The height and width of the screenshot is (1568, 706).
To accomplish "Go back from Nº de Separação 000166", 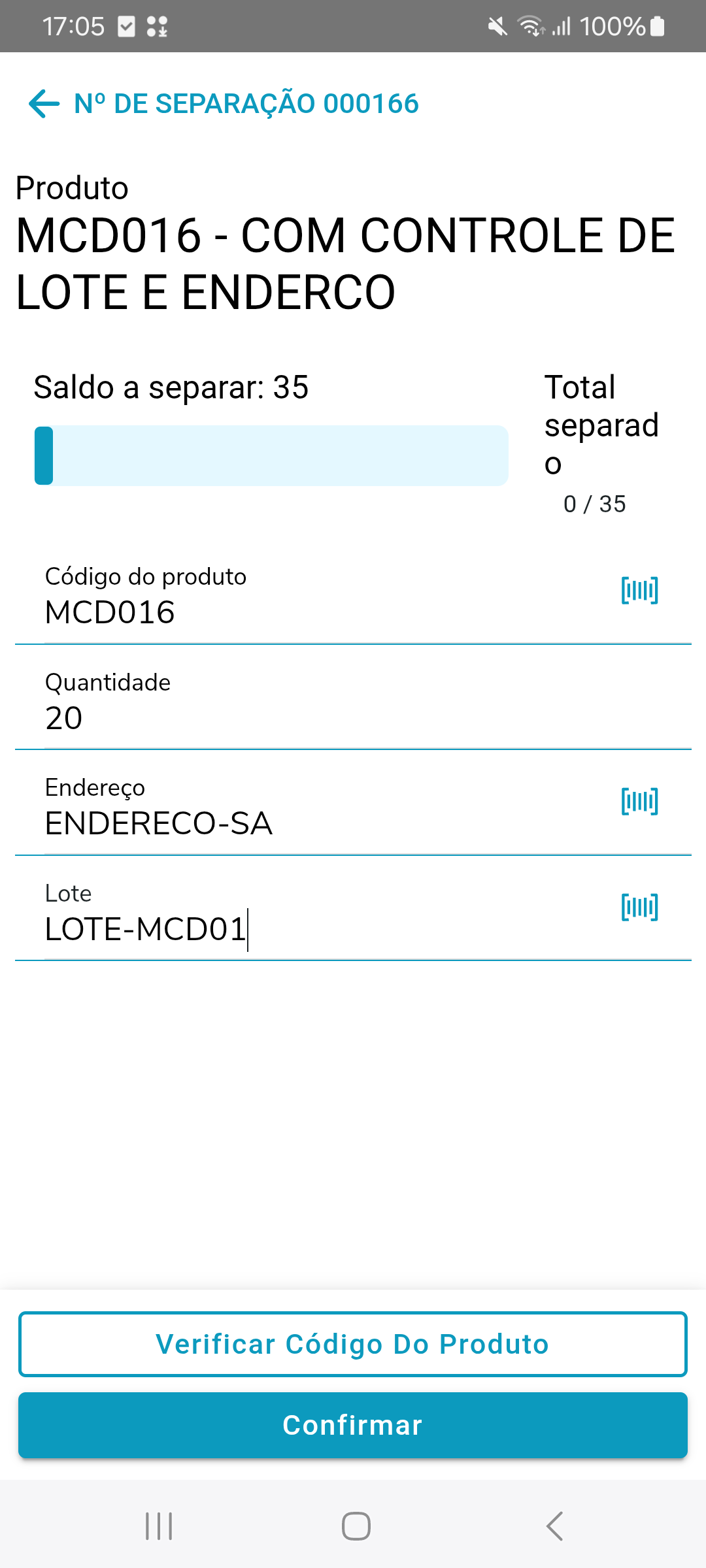I will (x=44, y=104).
